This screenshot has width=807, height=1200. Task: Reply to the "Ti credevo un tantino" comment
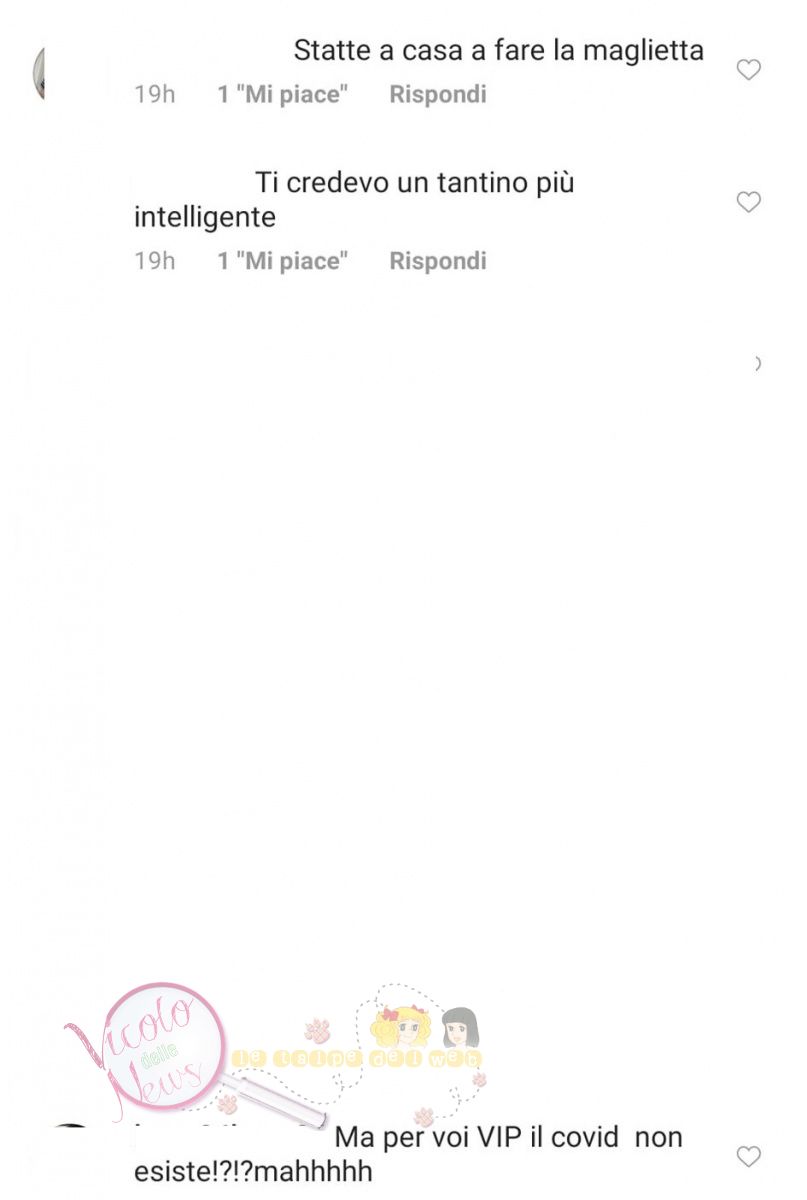(437, 262)
